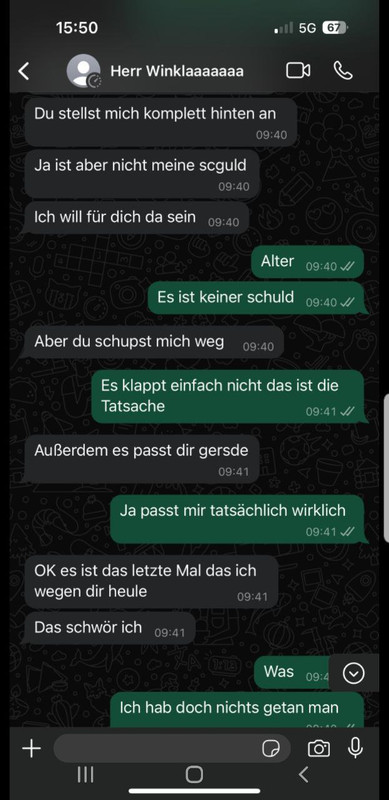The image size is (389, 800).
Task: Open the attachment plus menu
Action: [x=31, y=748]
